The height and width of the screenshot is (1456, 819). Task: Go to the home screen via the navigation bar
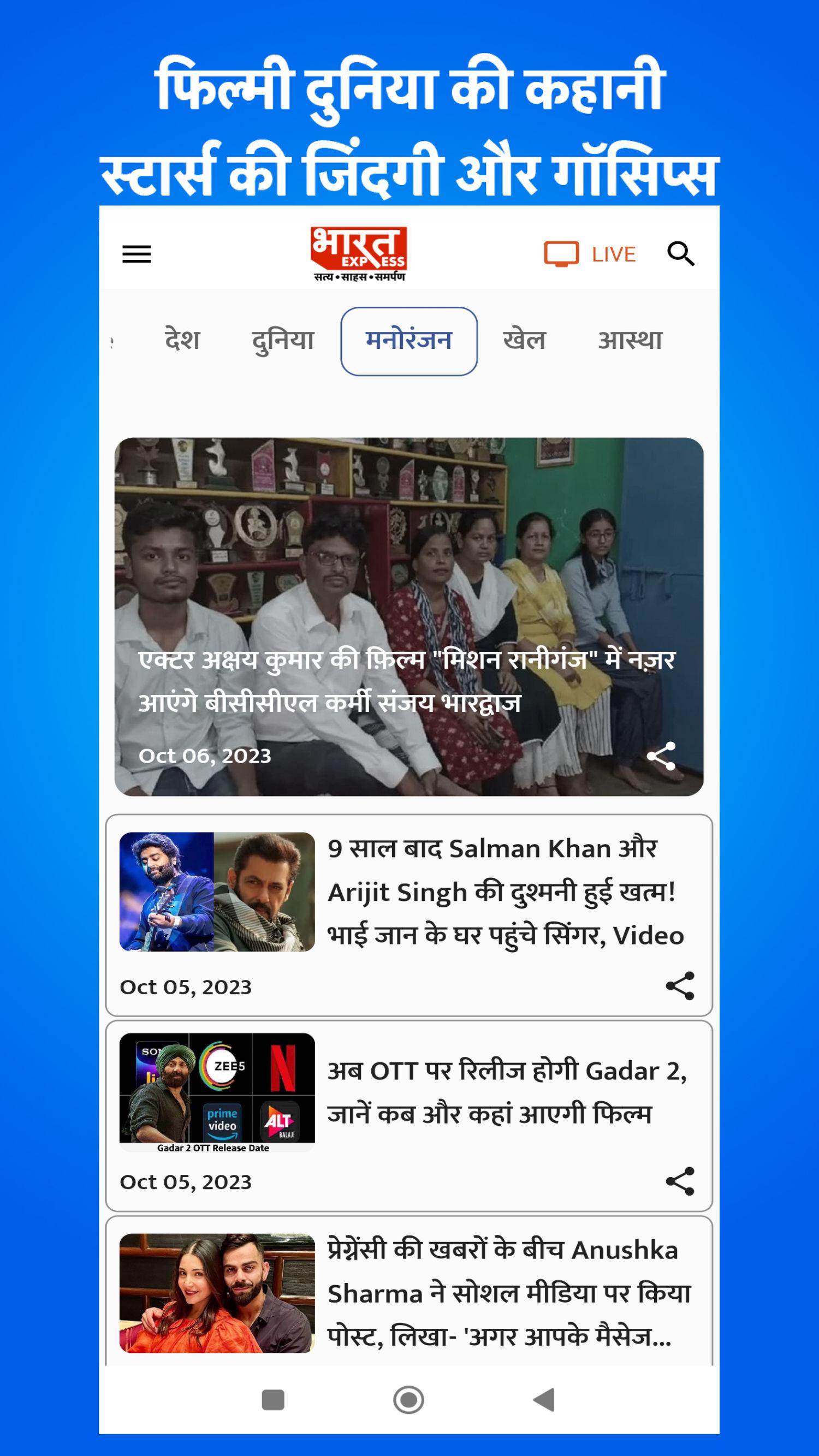[408, 1399]
